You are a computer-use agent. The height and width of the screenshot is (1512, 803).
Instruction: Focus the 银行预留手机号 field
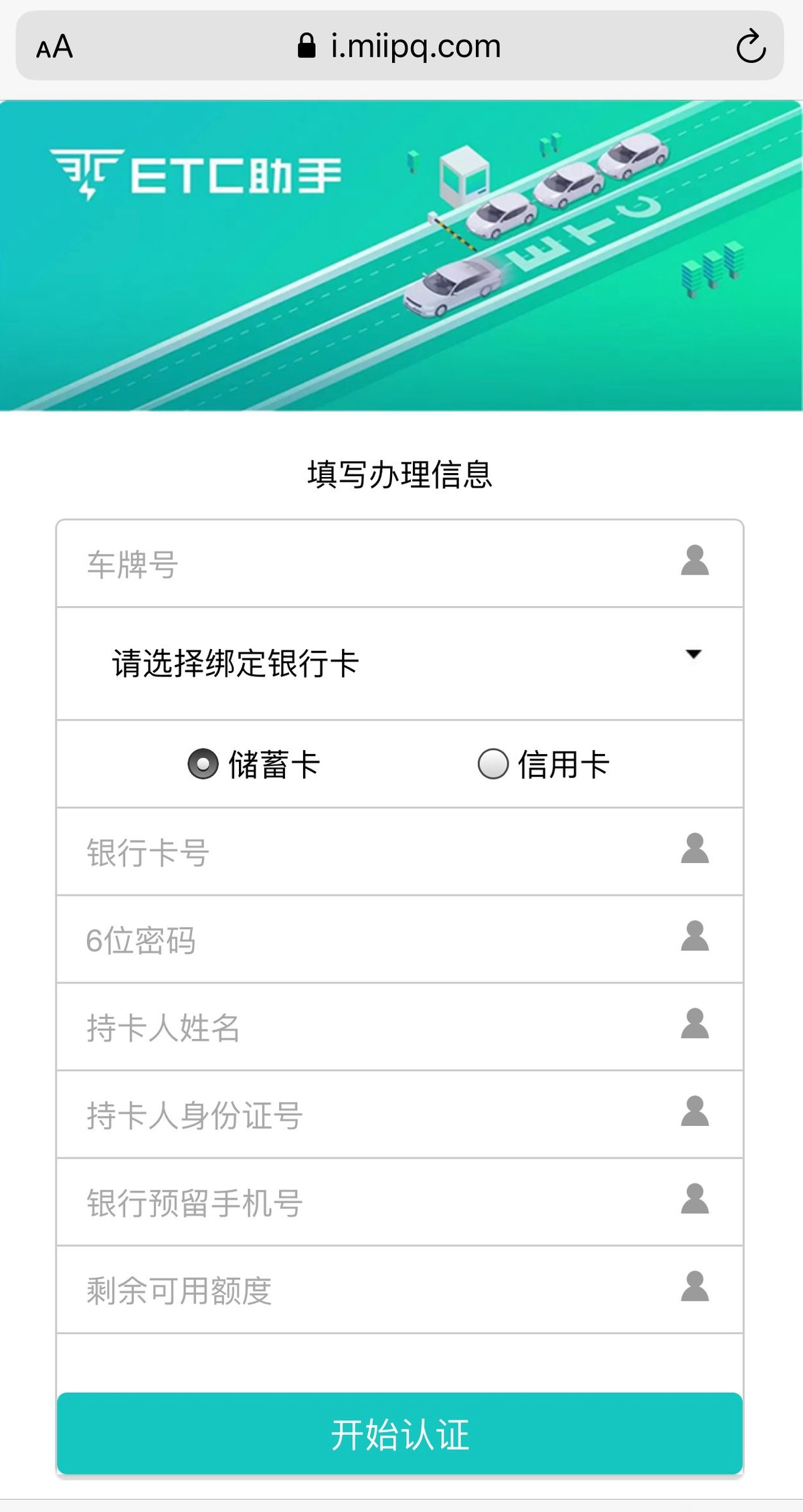375,1203
